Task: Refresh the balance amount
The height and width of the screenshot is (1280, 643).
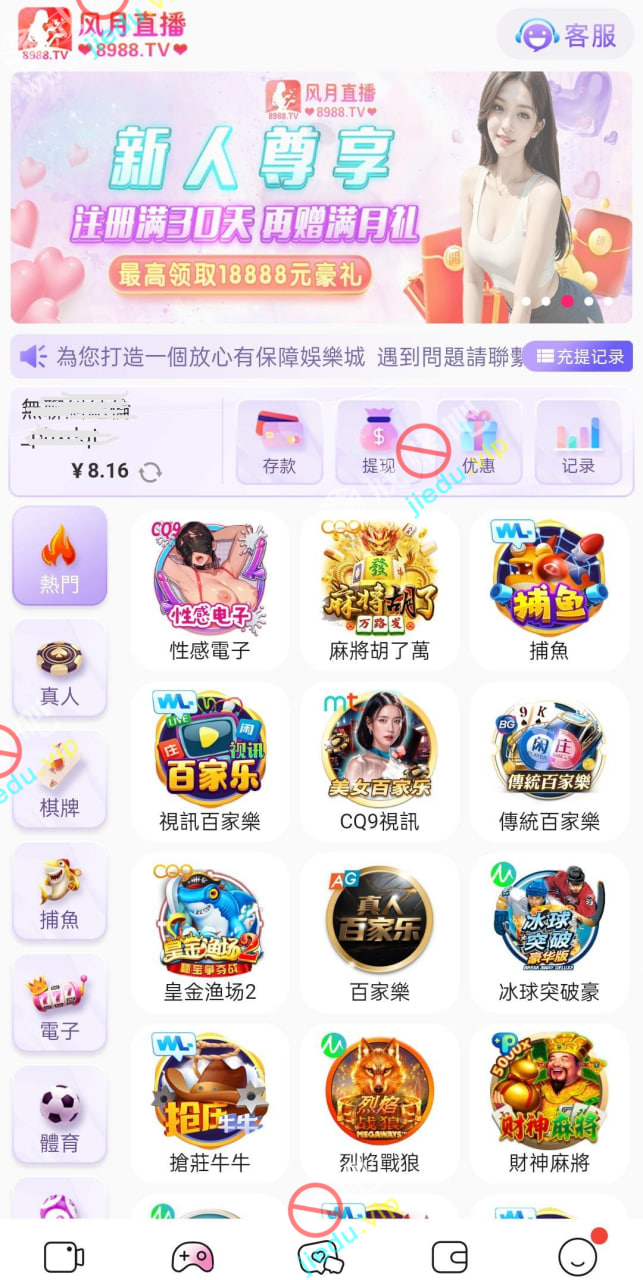Action: (151, 472)
